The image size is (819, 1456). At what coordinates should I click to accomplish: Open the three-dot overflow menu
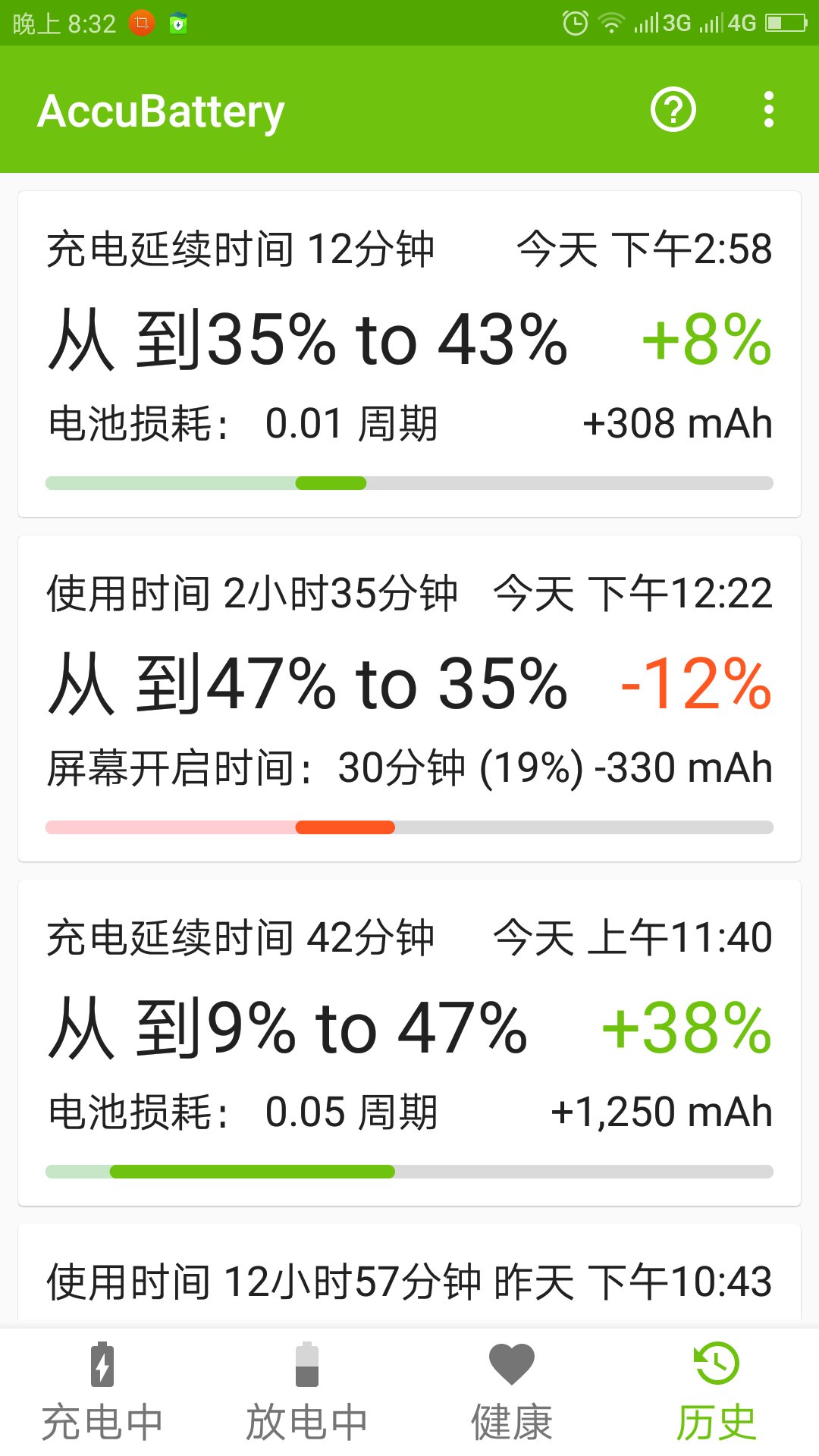(769, 110)
